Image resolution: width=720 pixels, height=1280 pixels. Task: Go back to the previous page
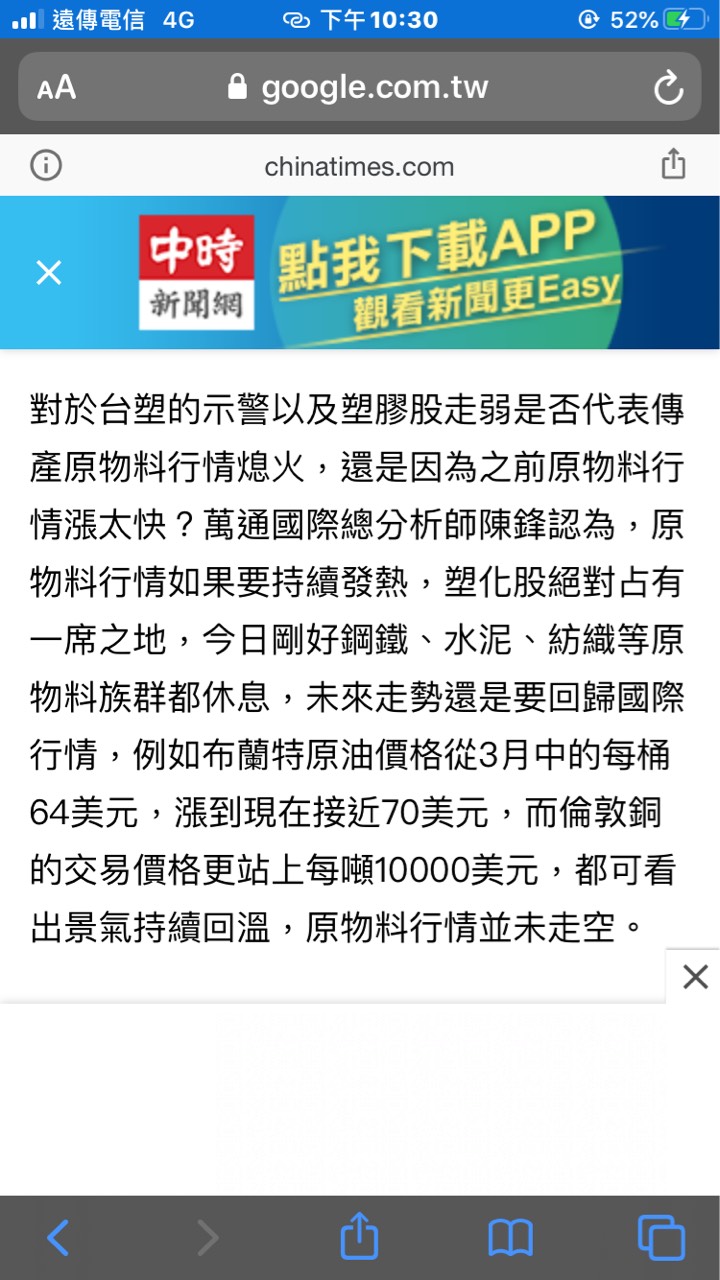coord(59,1238)
